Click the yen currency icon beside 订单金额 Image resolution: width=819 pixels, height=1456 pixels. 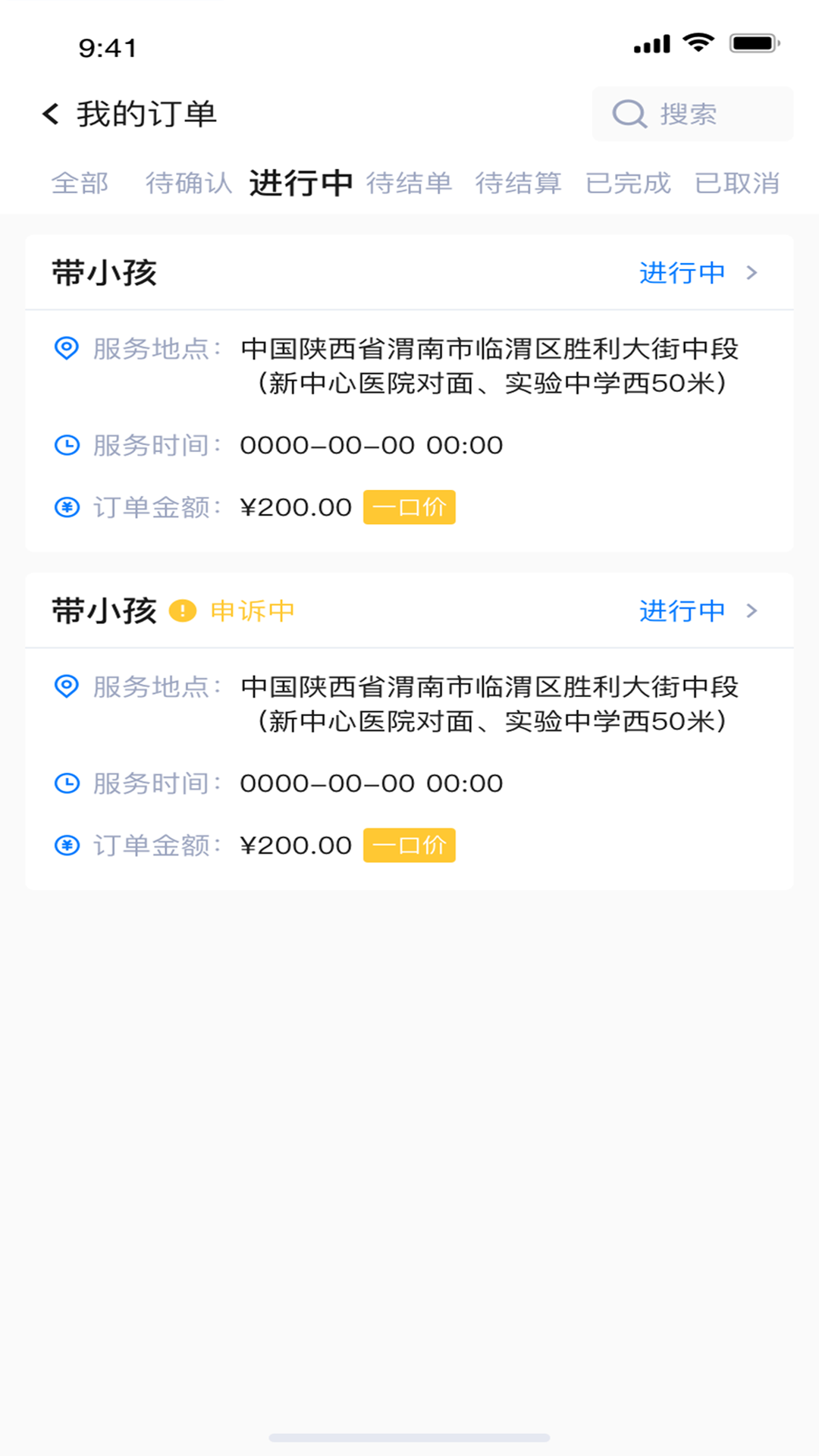tap(67, 507)
